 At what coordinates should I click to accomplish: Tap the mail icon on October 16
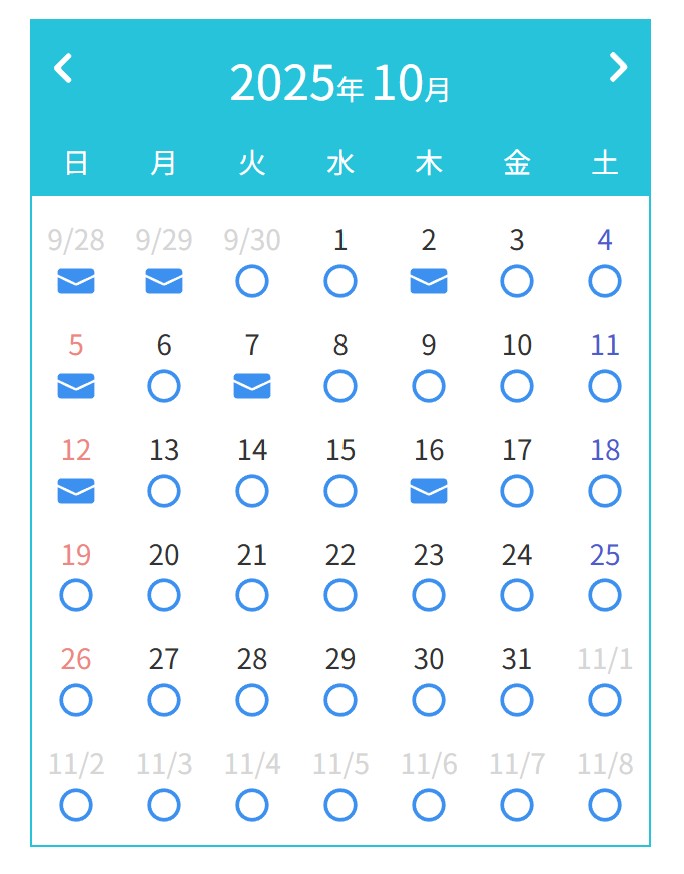pyautogui.click(x=428, y=491)
